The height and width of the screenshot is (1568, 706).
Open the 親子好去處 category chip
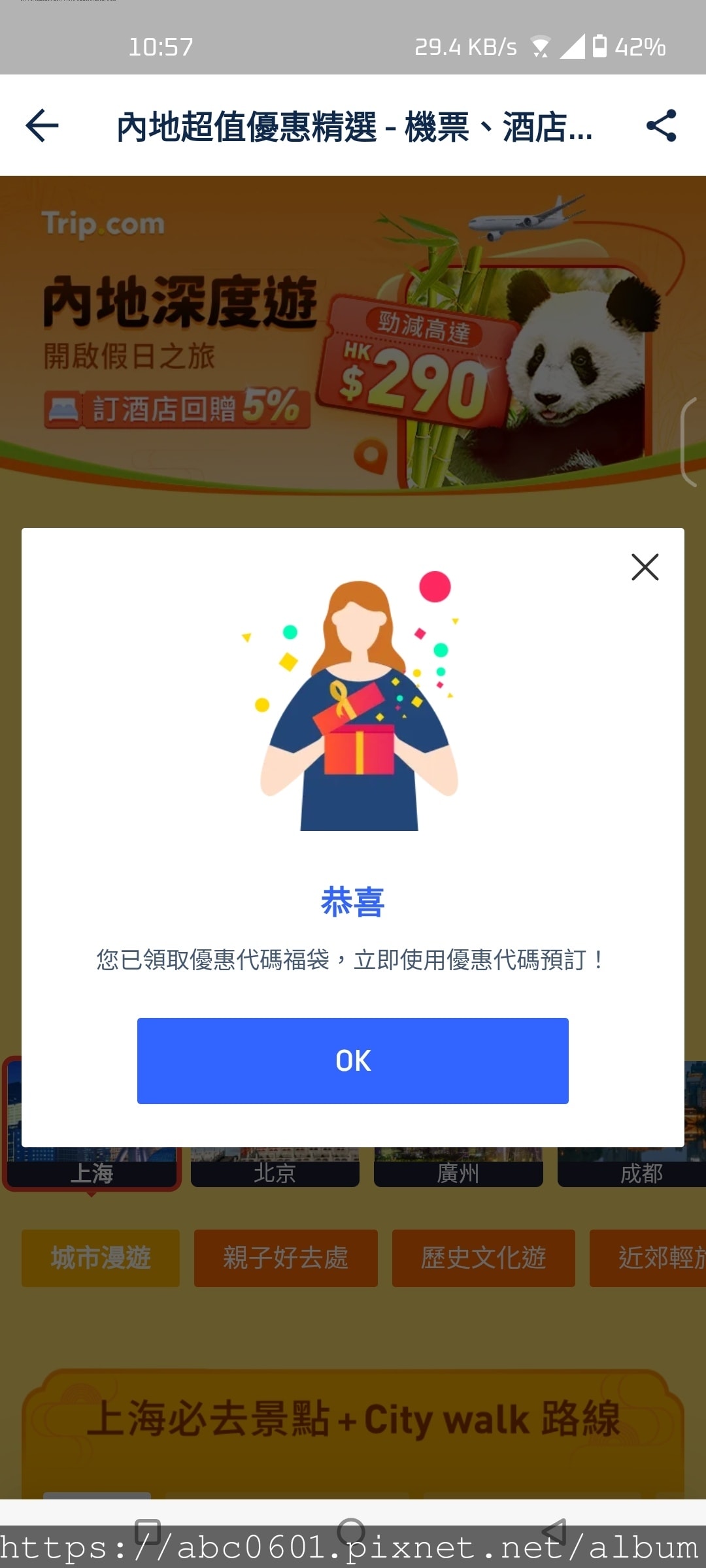point(286,1258)
